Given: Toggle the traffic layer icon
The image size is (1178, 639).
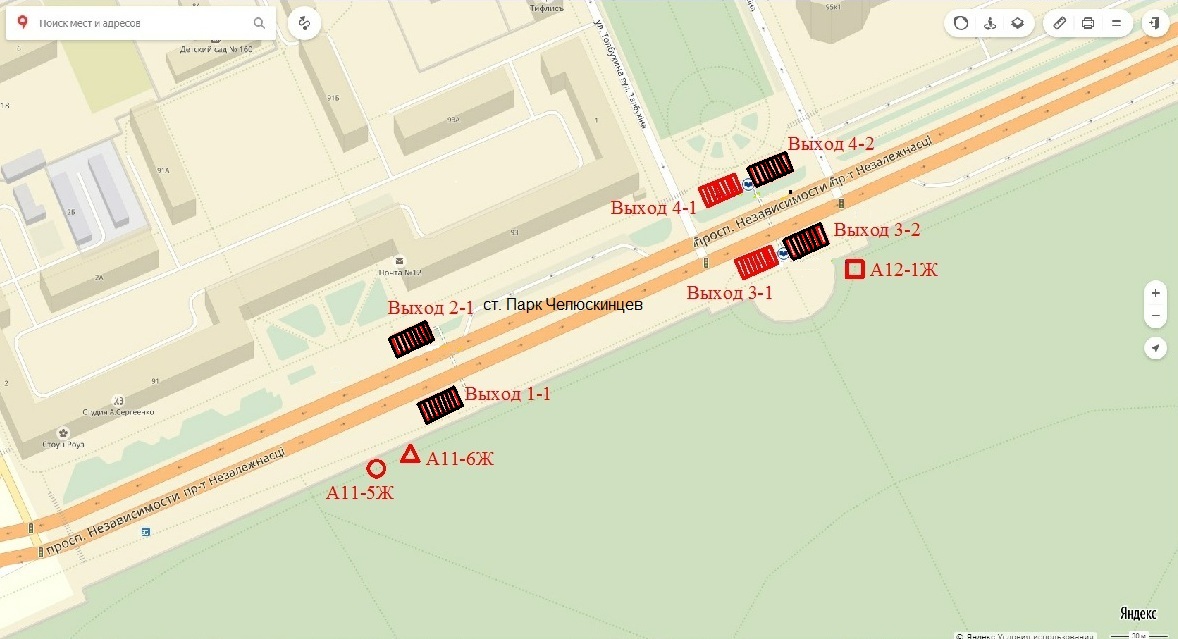Looking at the screenshot, I should click(961, 23).
